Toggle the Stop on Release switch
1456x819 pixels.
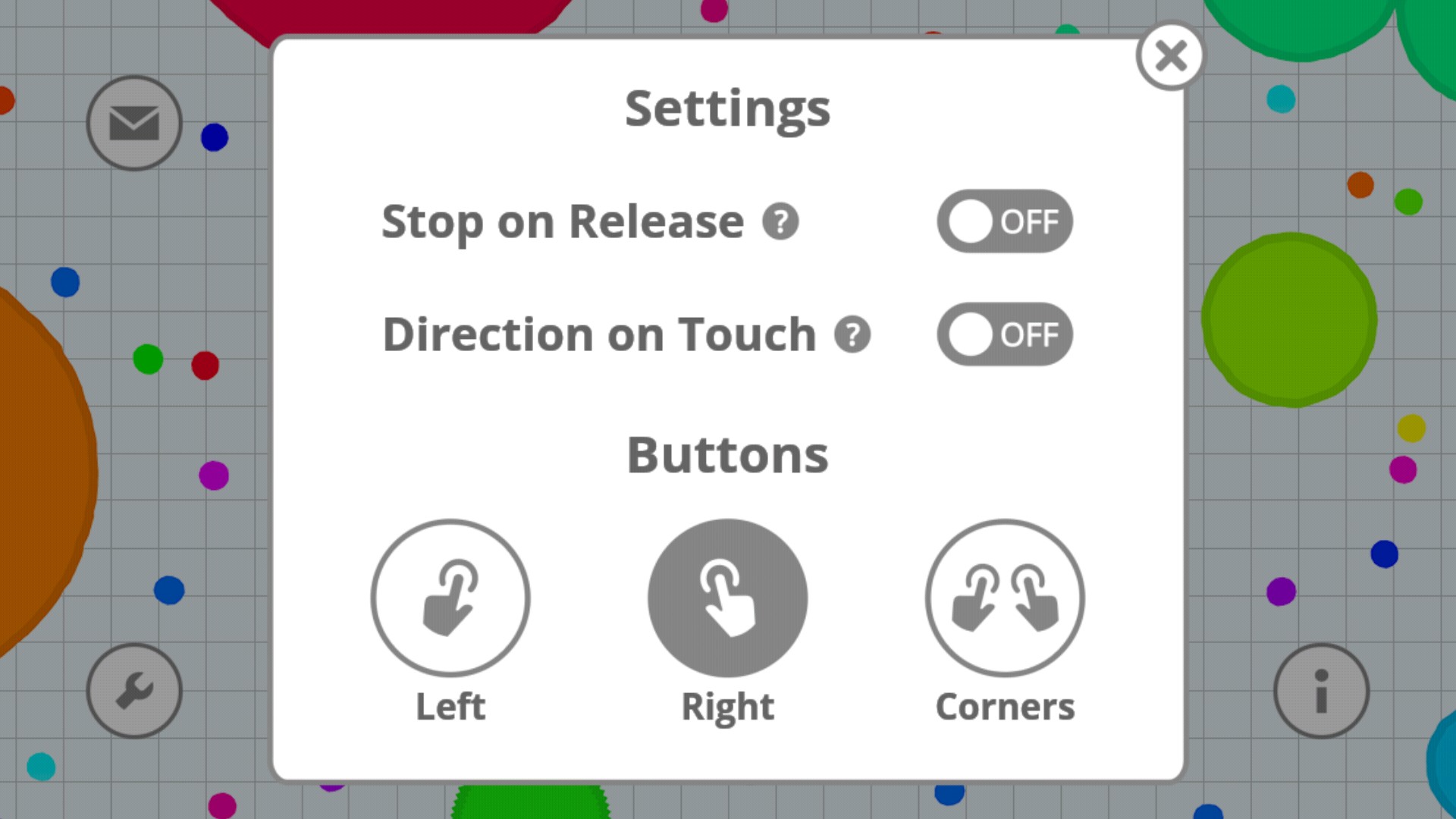pos(1005,221)
